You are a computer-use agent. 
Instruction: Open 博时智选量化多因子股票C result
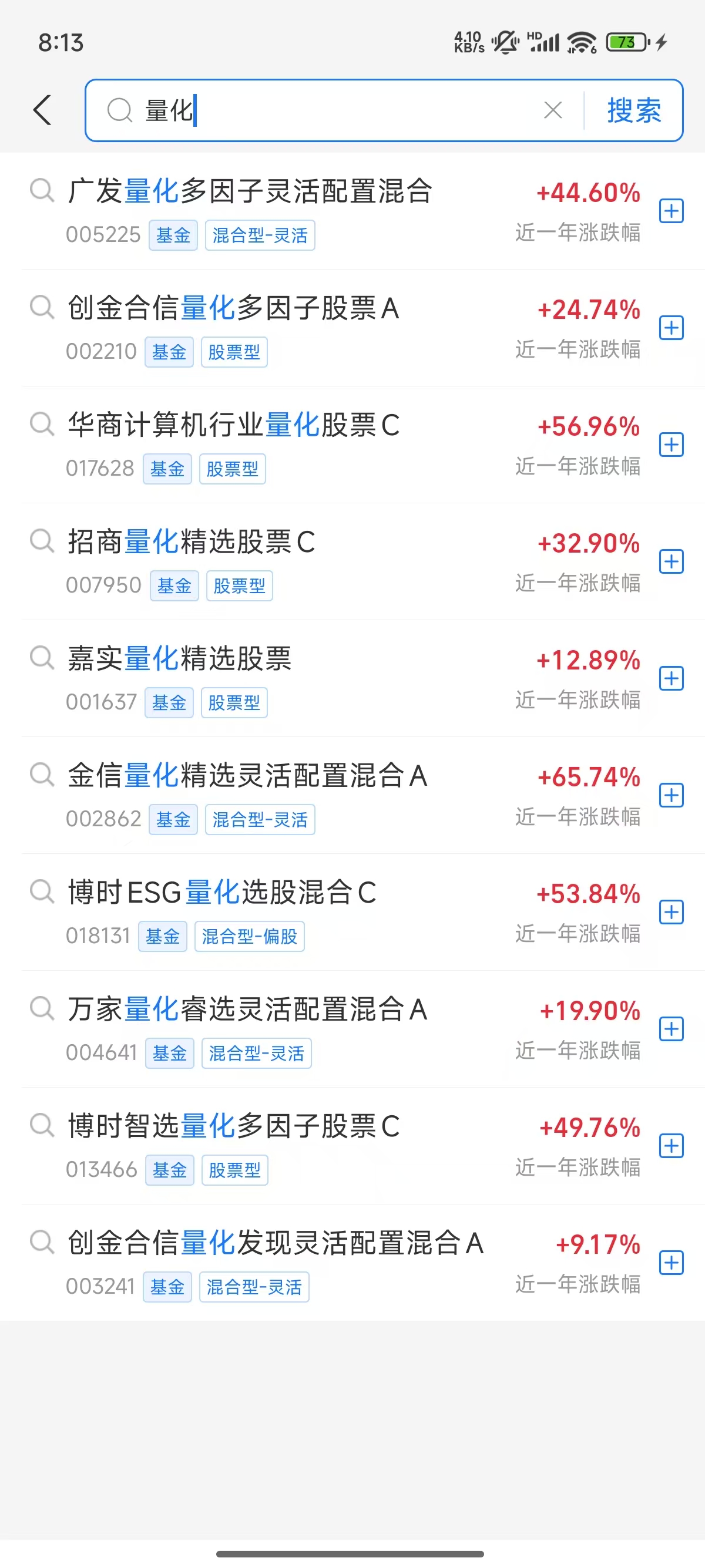click(233, 1127)
